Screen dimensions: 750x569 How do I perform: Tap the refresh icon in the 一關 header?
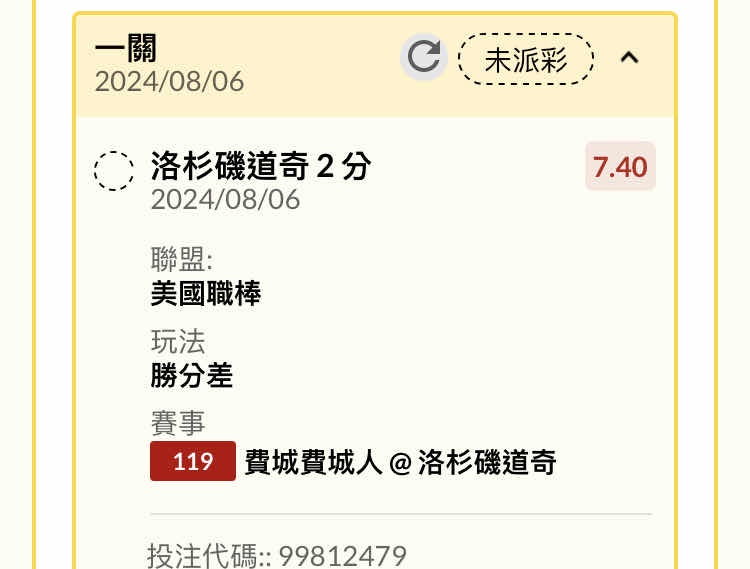[424, 57]
